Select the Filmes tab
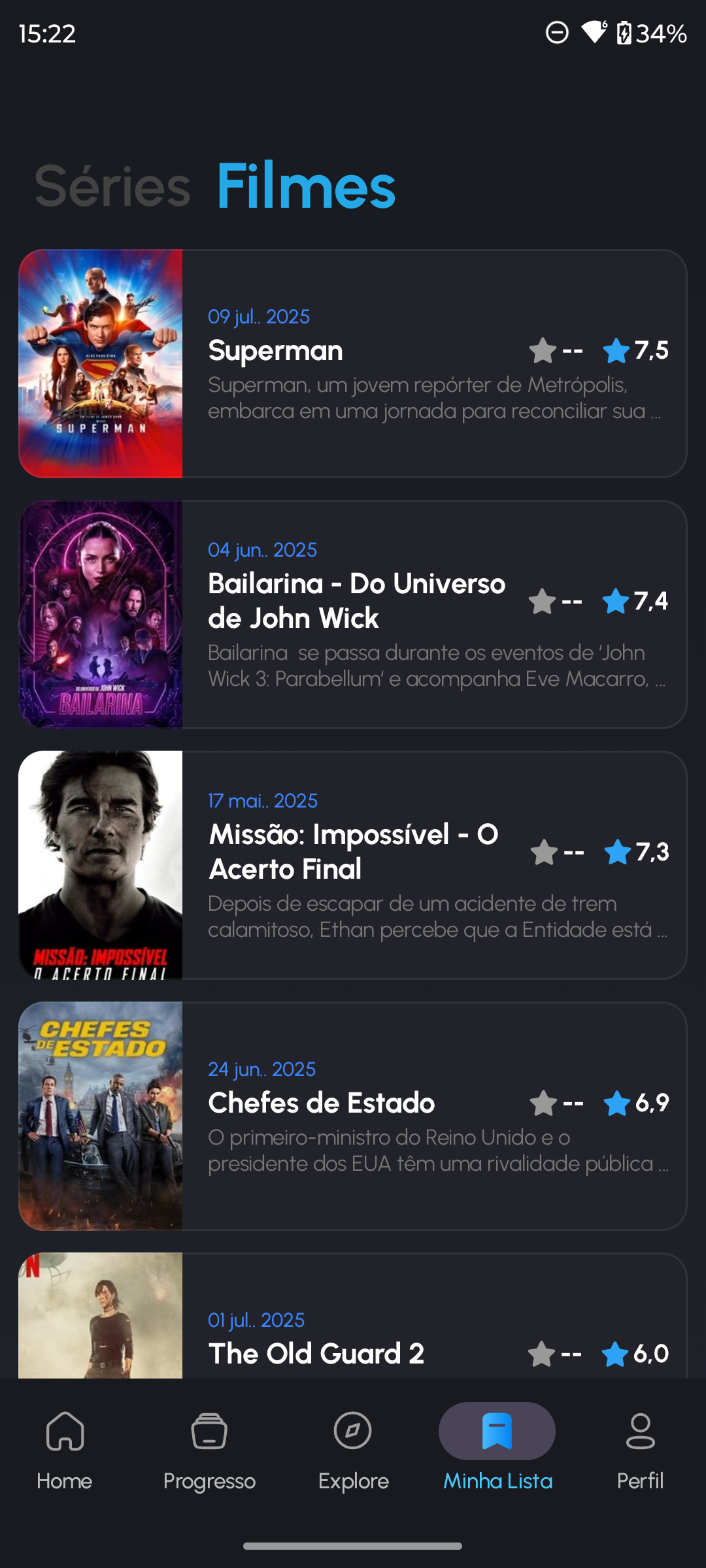 point(306,187)
